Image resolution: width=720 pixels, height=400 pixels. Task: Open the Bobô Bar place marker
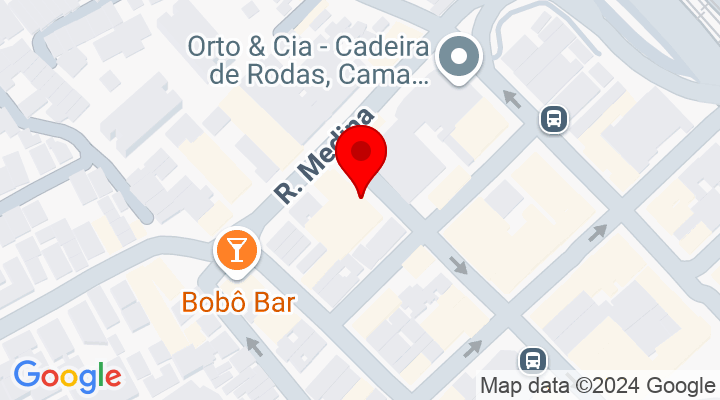(x=237, y=250)
